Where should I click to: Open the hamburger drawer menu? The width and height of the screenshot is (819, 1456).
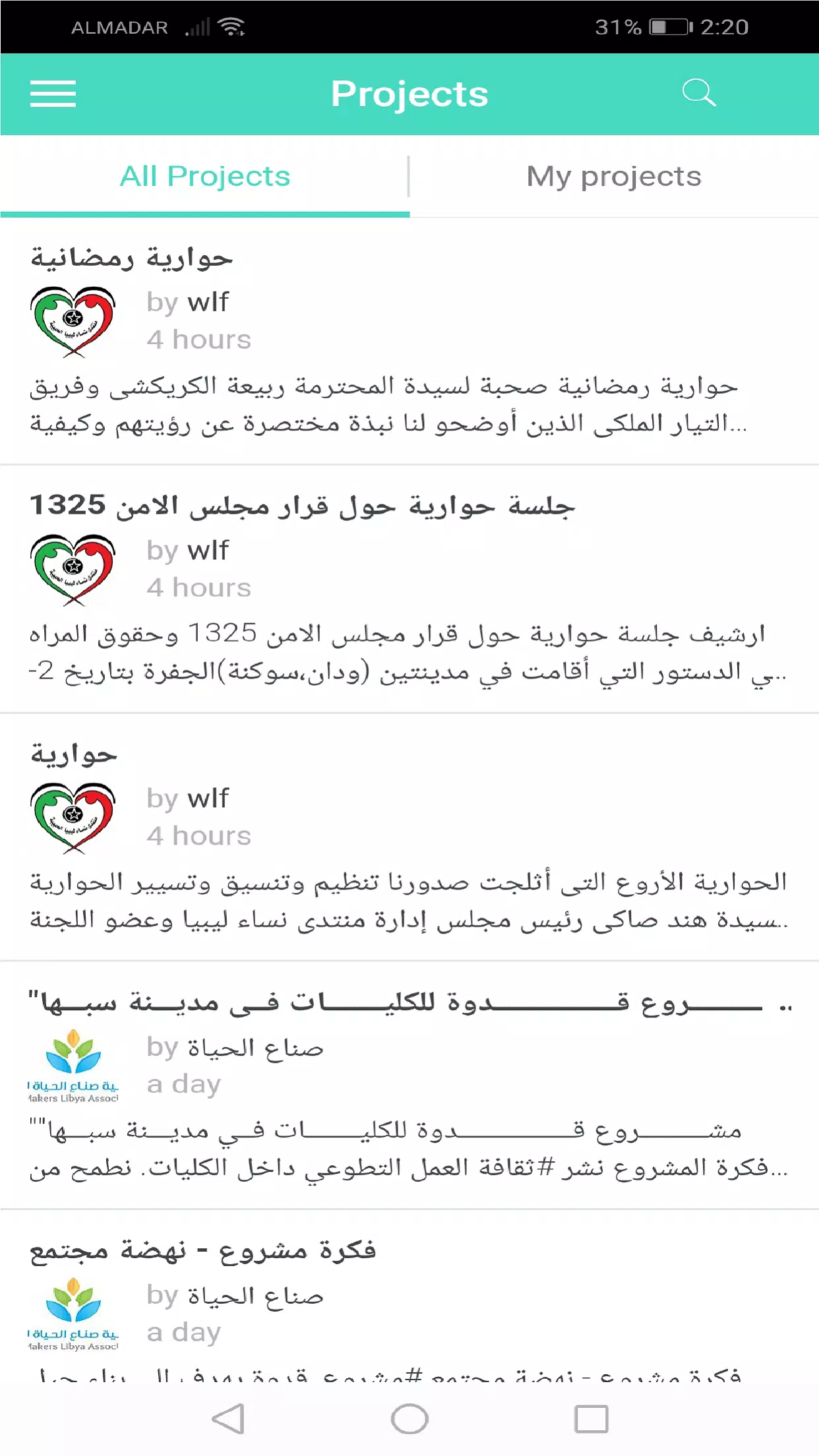tap(53, 94)
